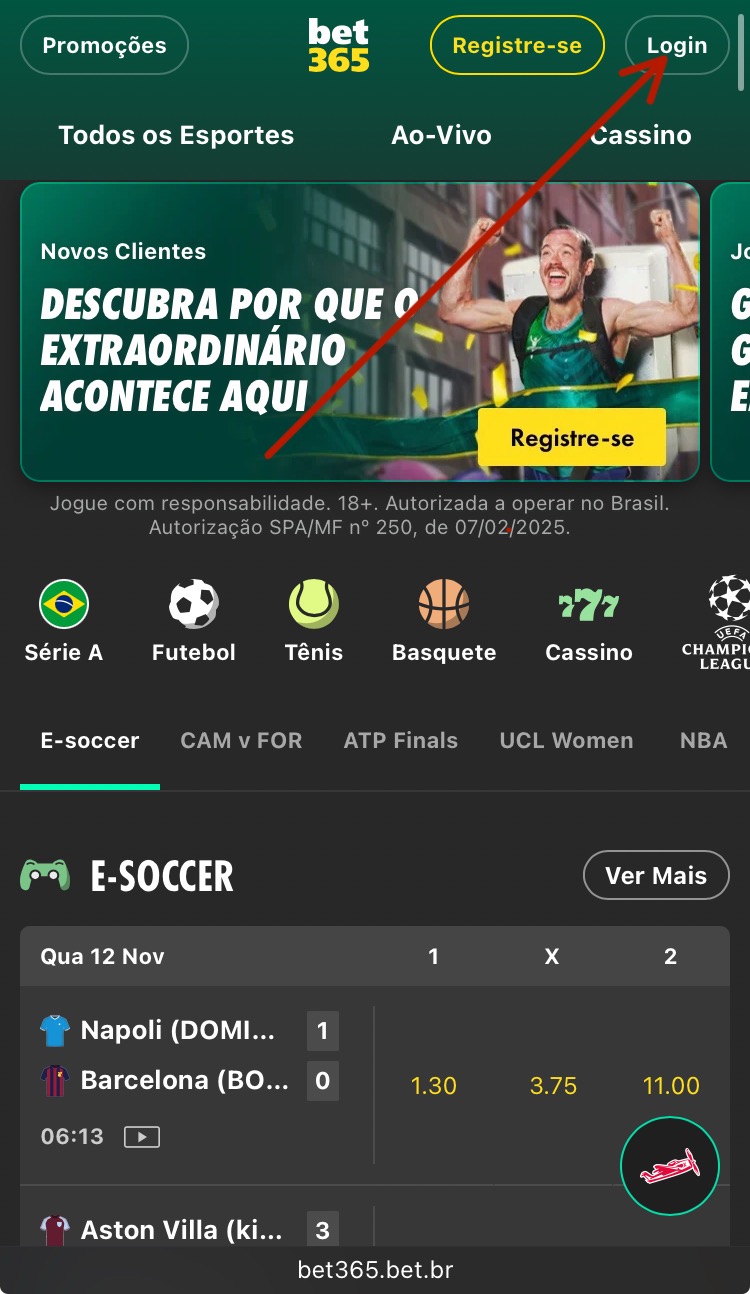The height and width of the screenshot is (1294, 750).
Task: Open the Login screen
Action: click(677, 45)
